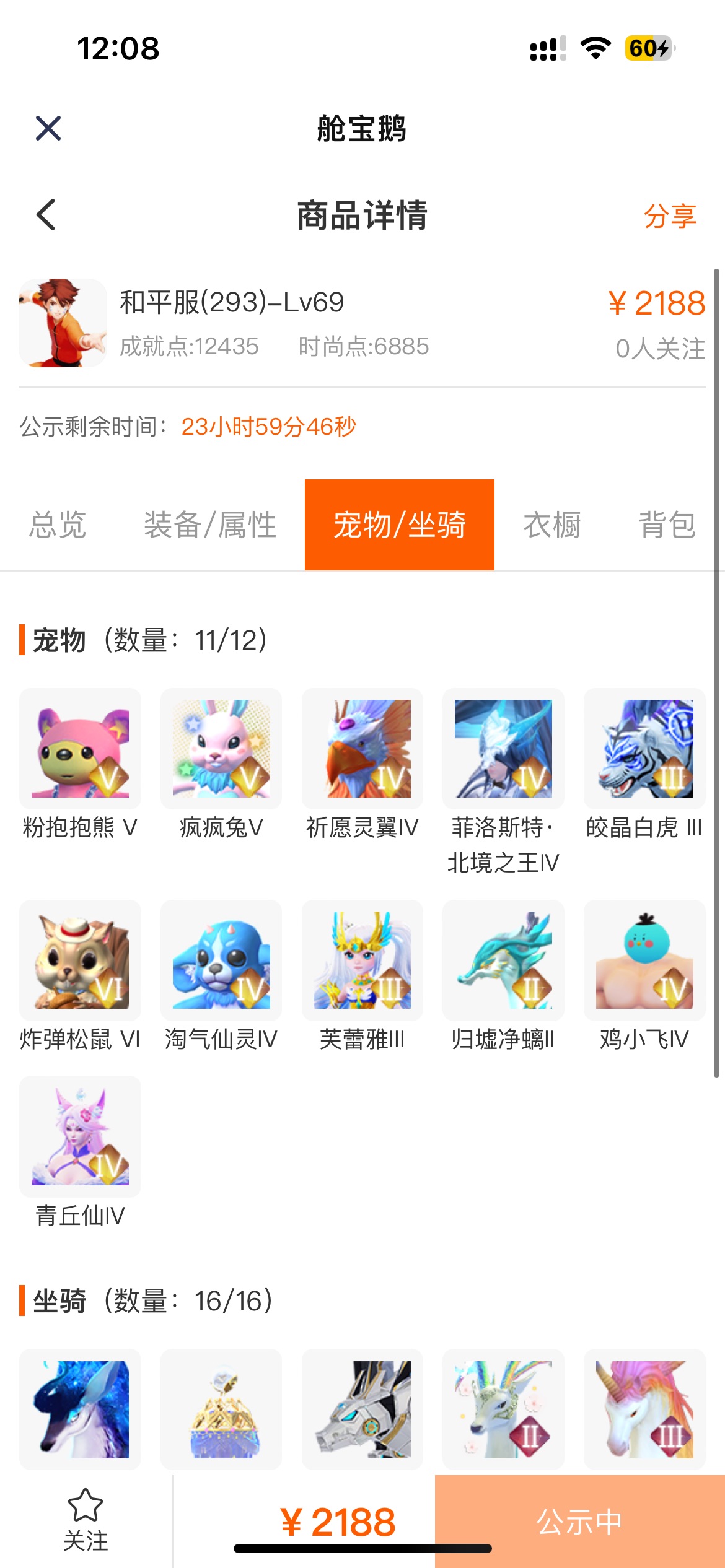
Task: Select the 宠物/坐骑 tab
Action: click(400, 525)
